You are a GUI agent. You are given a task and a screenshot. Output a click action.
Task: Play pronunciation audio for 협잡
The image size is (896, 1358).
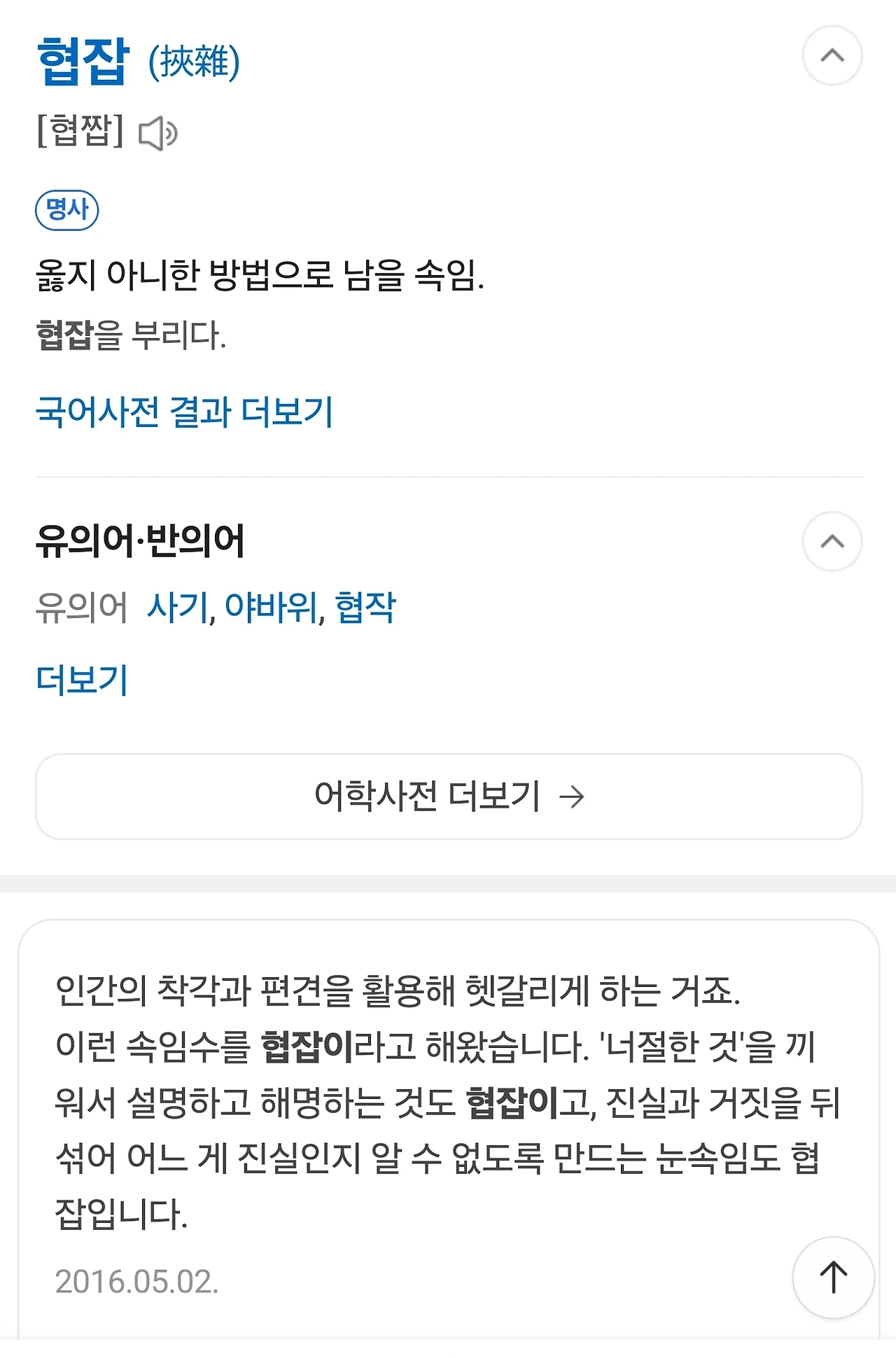coord(158,133)
